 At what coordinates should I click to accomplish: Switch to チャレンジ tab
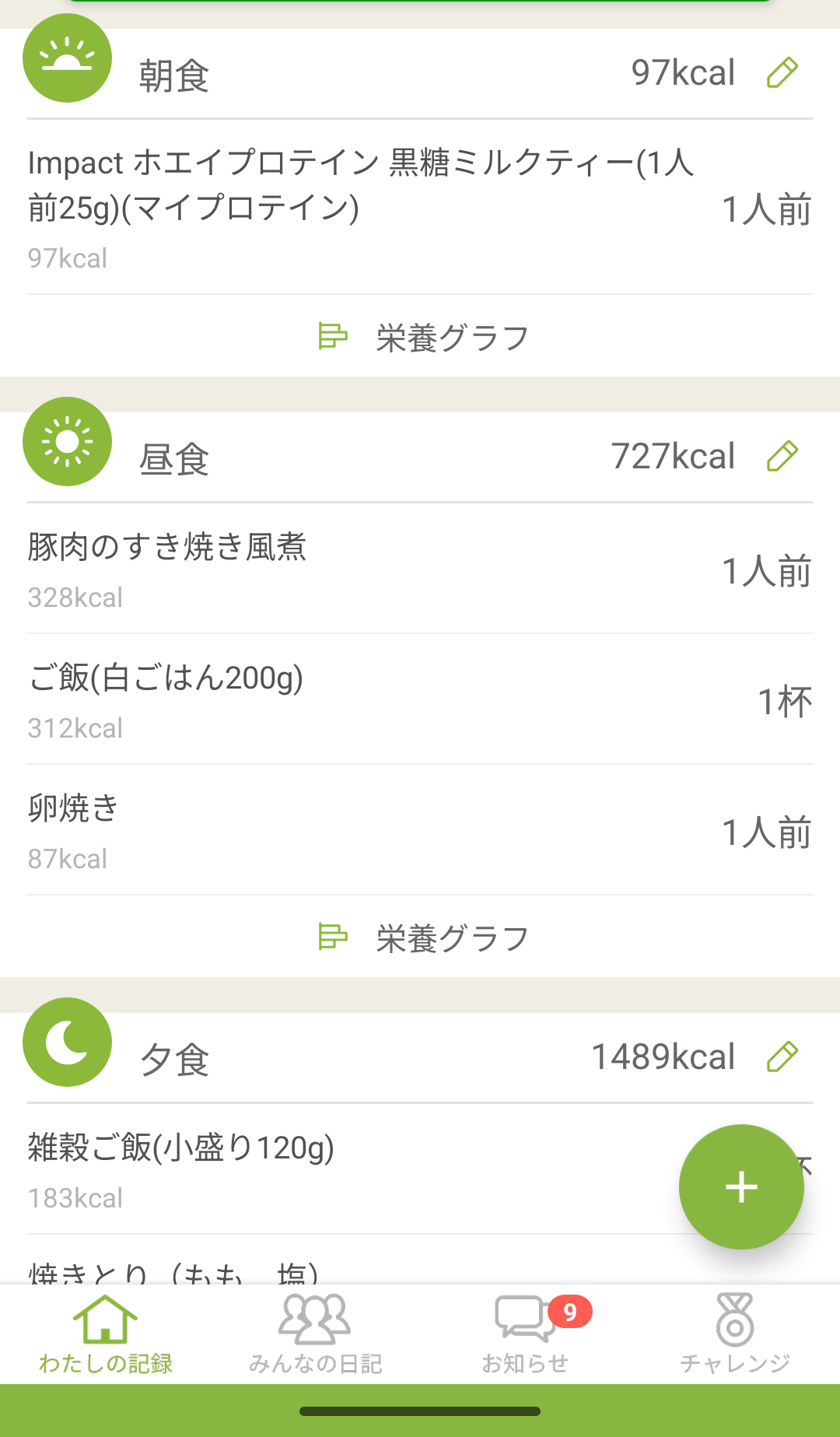(735, 1335)
